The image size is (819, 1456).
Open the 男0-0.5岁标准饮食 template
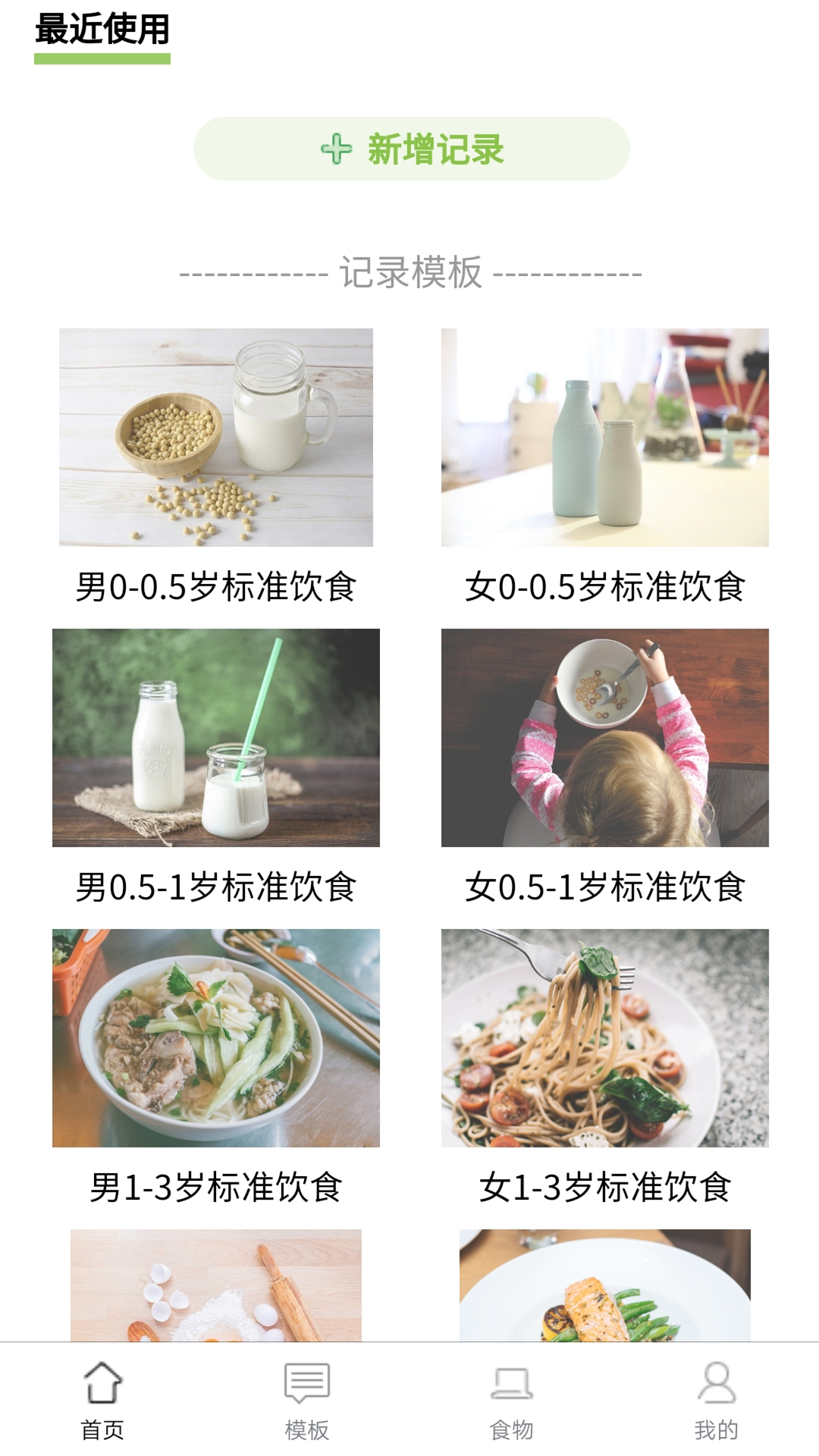coord(216,467)
